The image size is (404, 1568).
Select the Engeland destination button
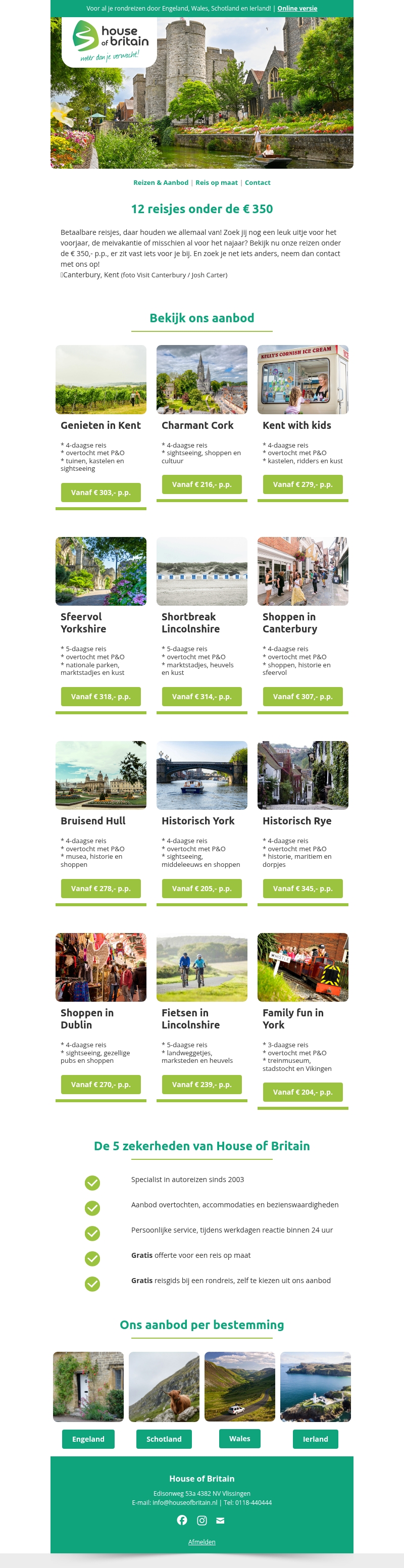click(x=88, y=1439)
